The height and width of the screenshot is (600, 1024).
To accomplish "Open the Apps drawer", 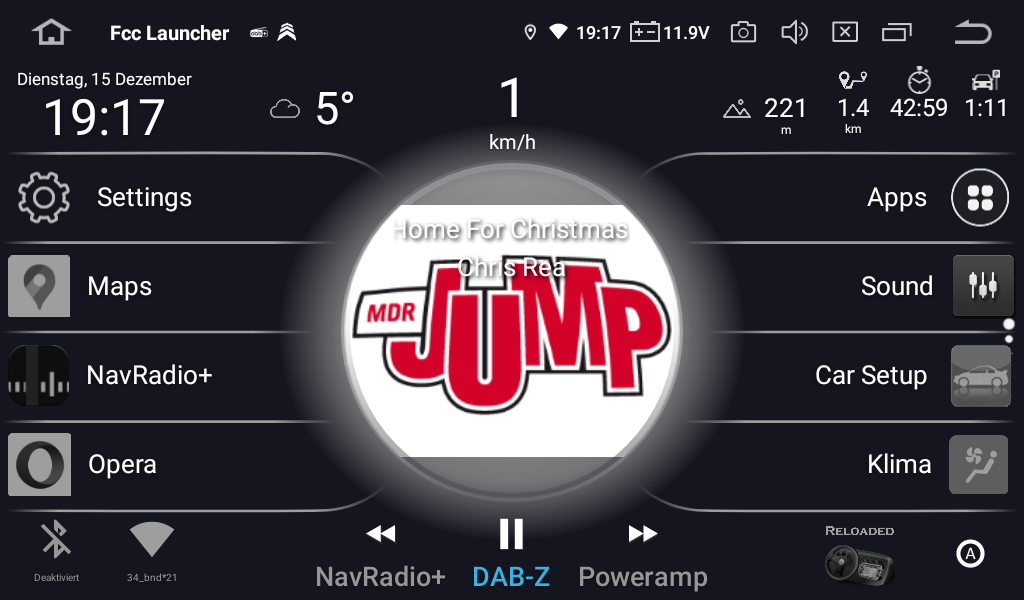I will click(x=978, y=197).
